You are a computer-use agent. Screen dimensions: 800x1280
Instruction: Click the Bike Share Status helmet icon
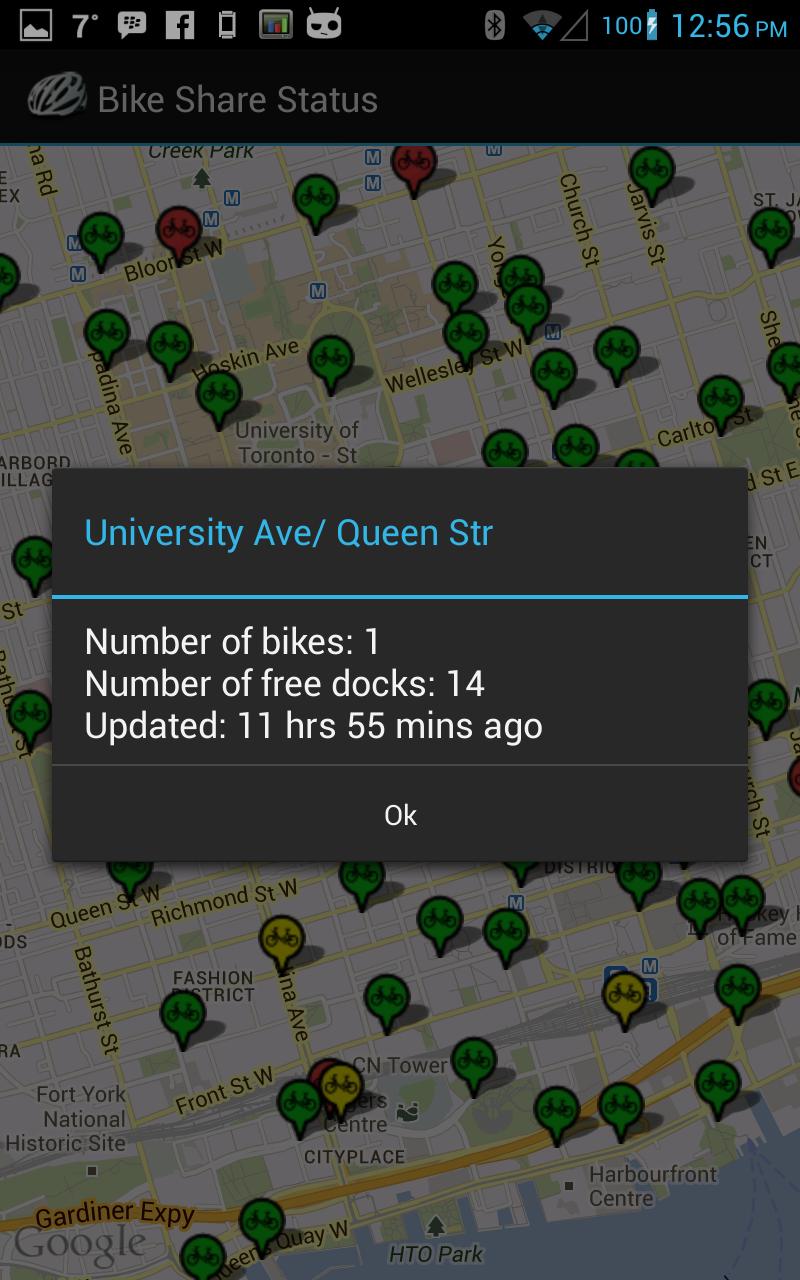point(57,97)
